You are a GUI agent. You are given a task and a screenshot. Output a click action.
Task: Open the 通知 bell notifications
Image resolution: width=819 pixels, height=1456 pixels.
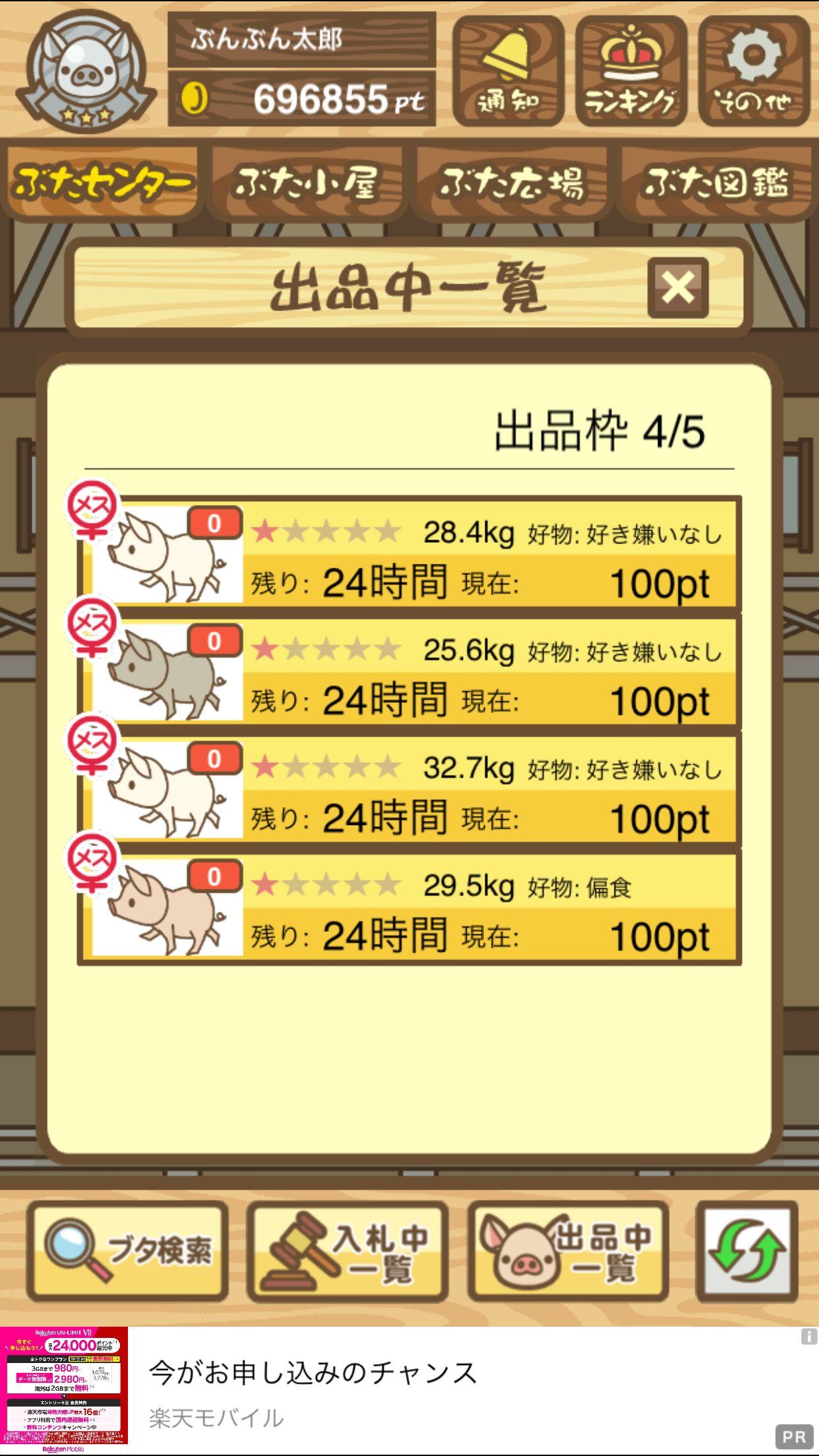508,71
